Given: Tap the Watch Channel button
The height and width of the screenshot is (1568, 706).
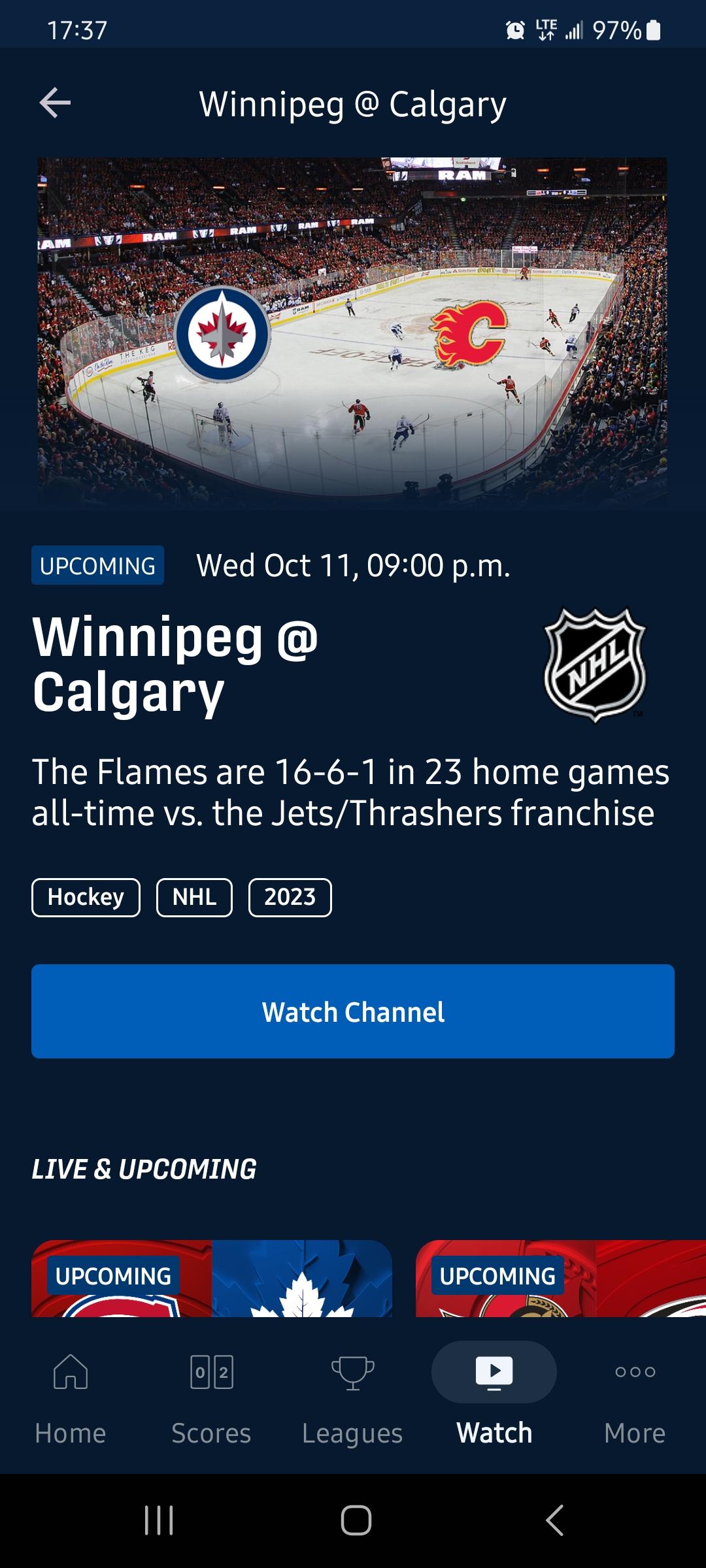Looking at the screenshot, I should 353,1011.
